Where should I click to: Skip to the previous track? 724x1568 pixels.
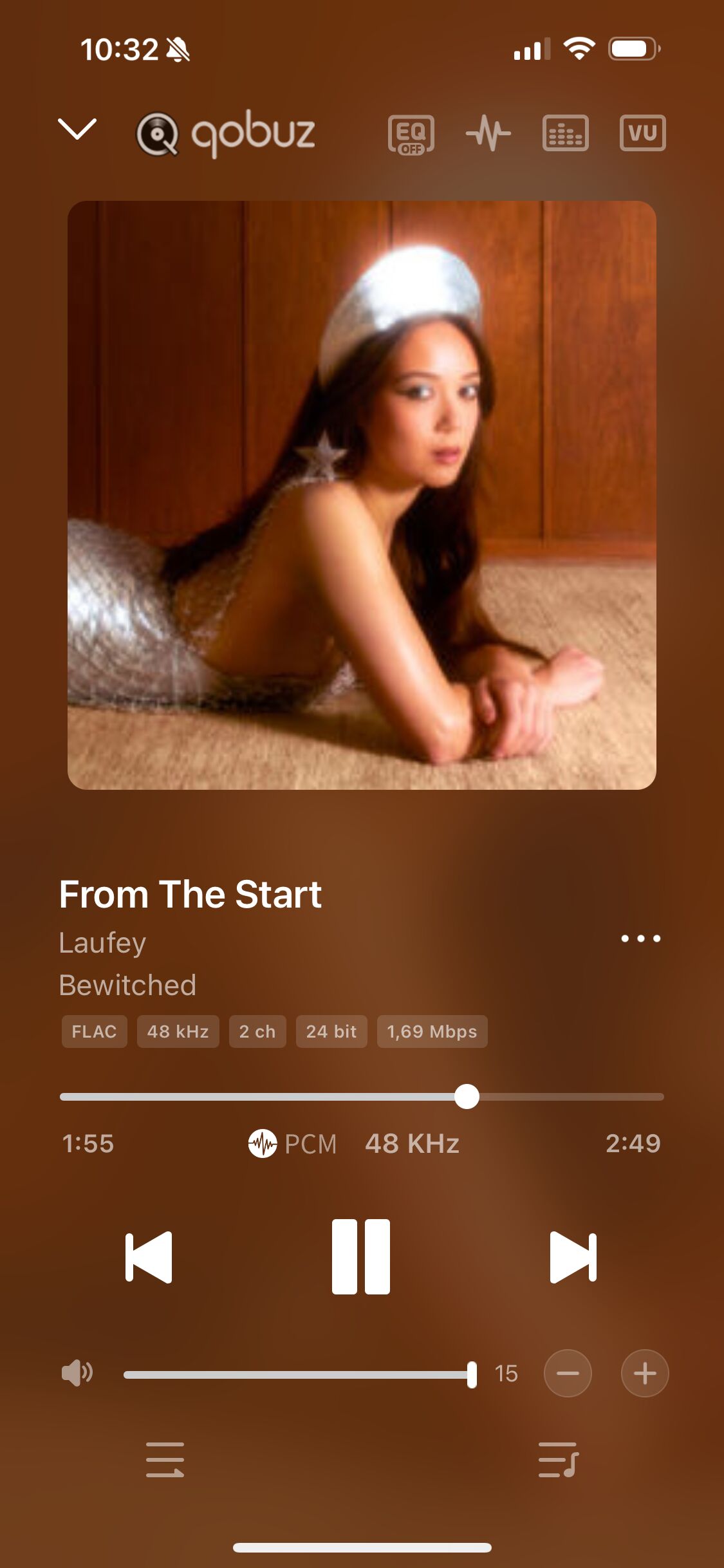tap(149, 1257)
